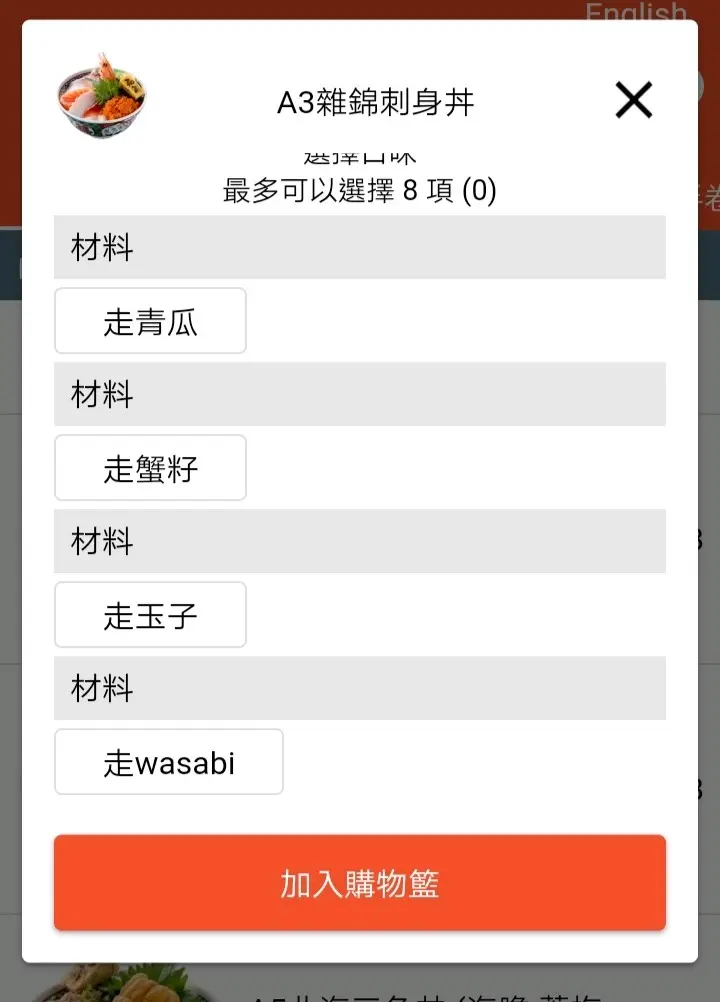The height and width of the screenshot is (1002, 720).
Task: Select the 走青瓜 option
Action: click(150, 321)
